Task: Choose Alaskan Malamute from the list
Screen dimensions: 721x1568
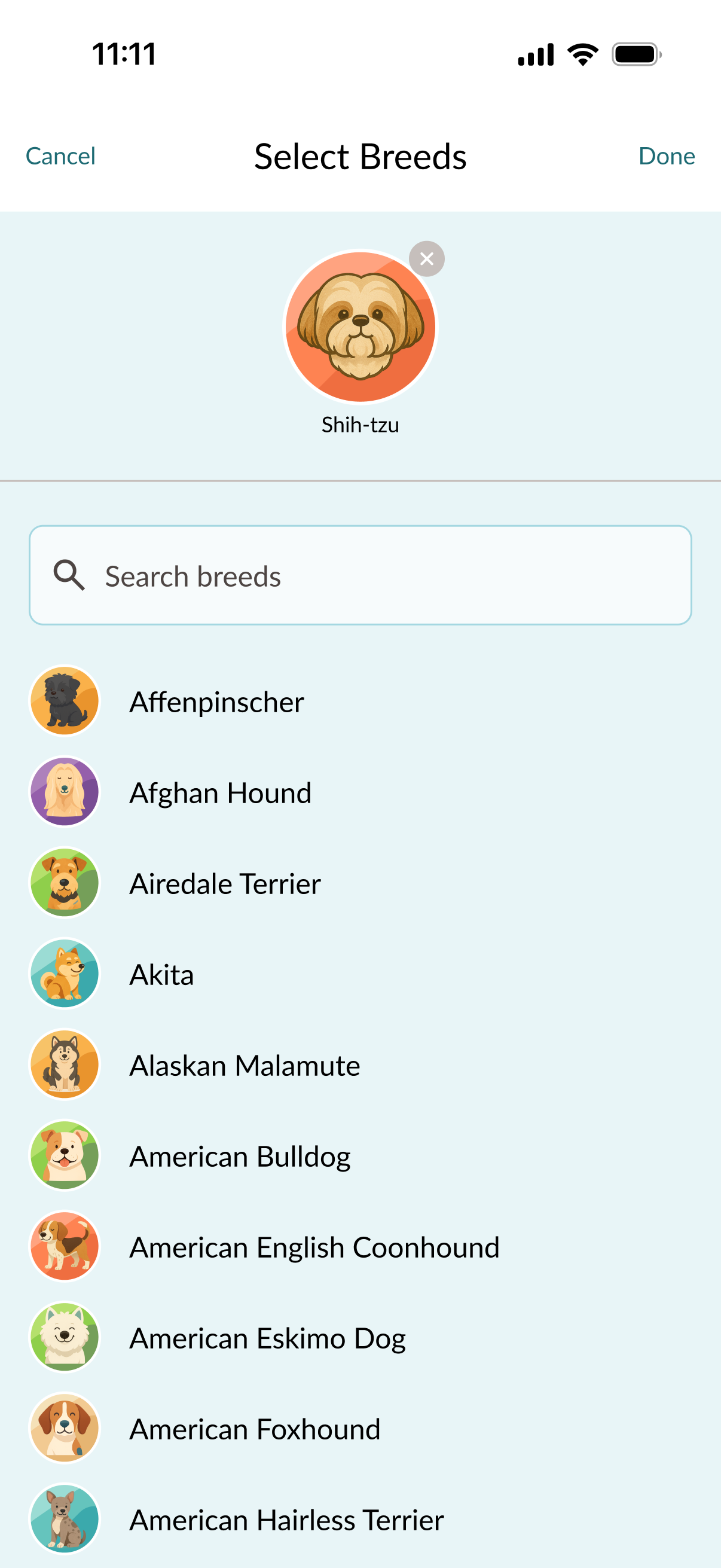Action: (244, 1064)
